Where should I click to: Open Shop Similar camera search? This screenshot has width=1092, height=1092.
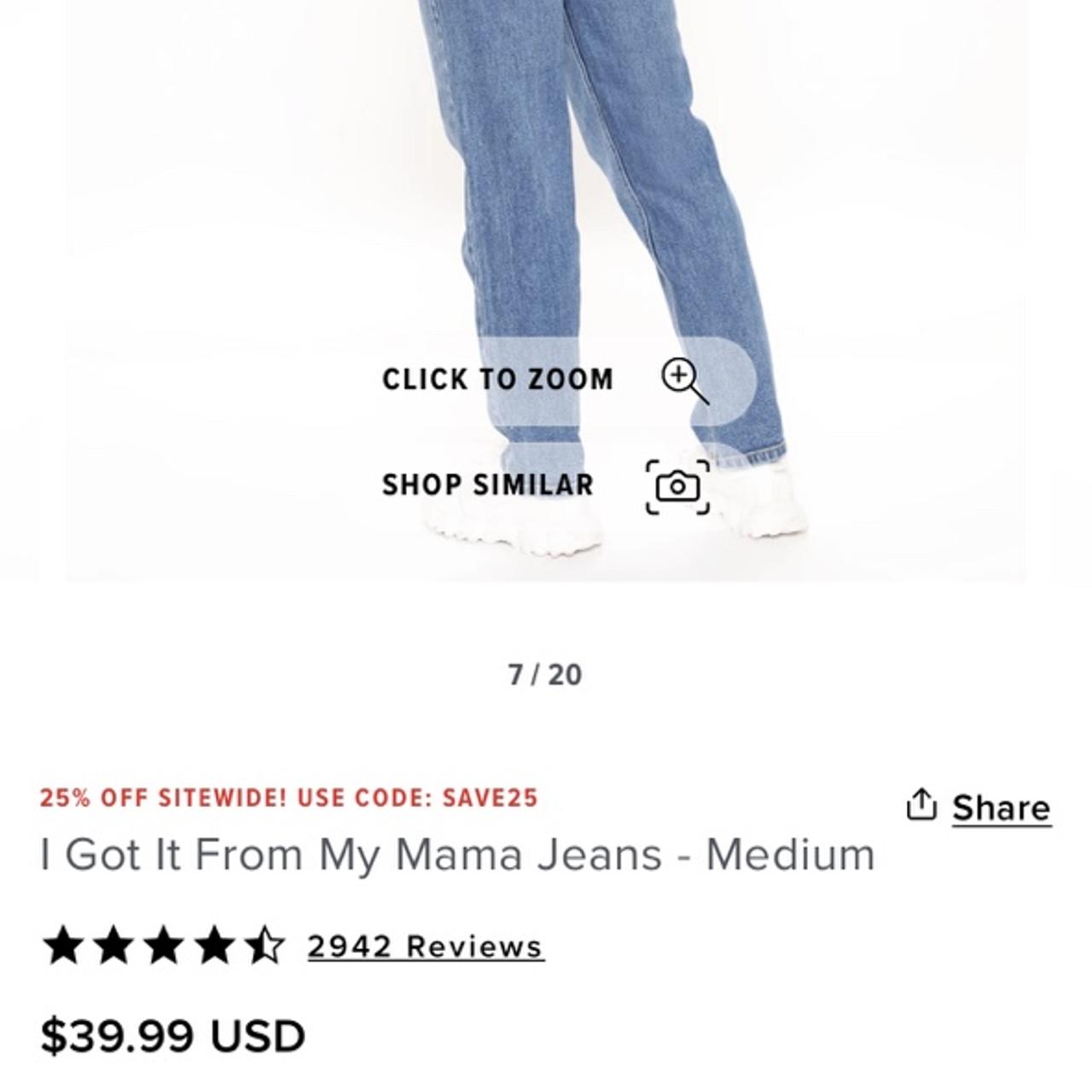[x=546, y=485]
